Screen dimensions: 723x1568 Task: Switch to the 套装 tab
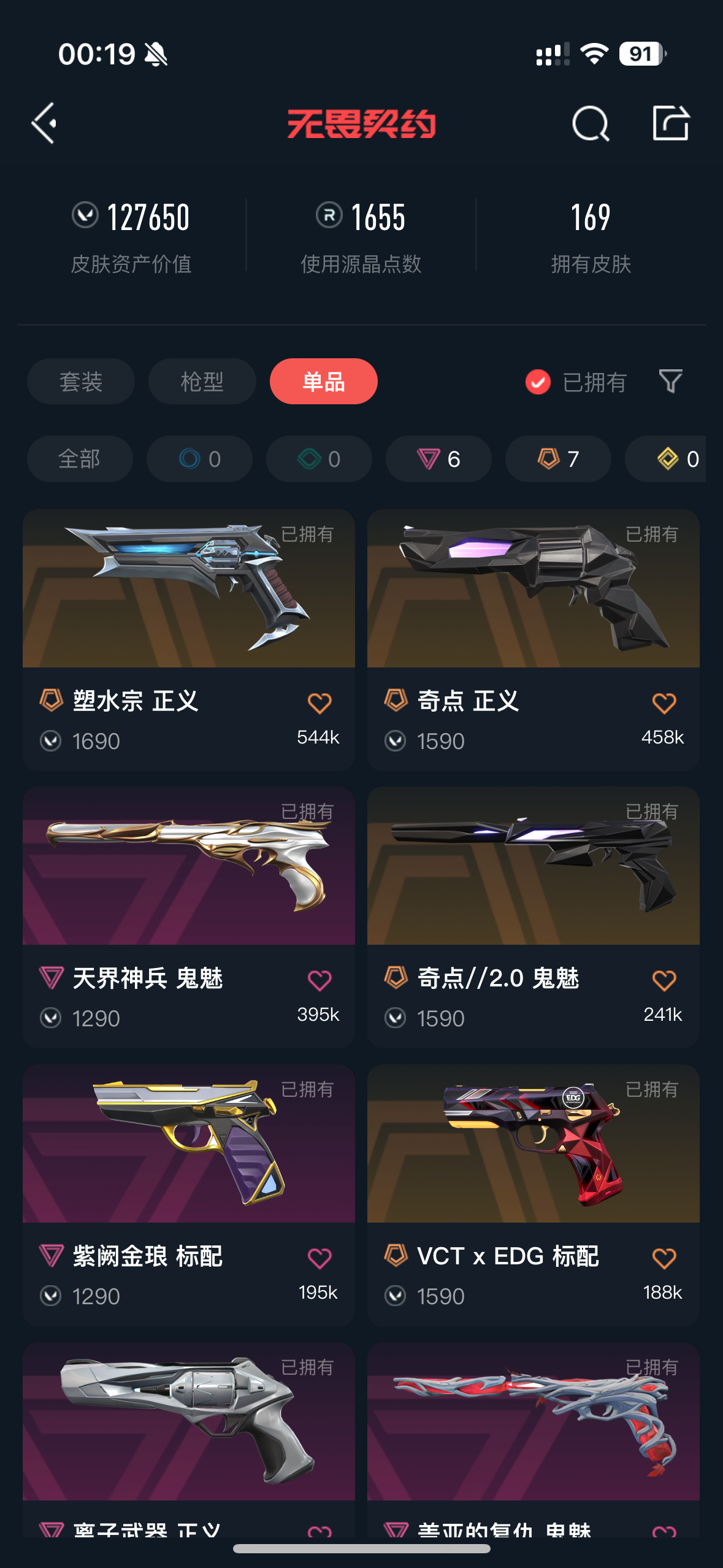(x=81, y=382)
